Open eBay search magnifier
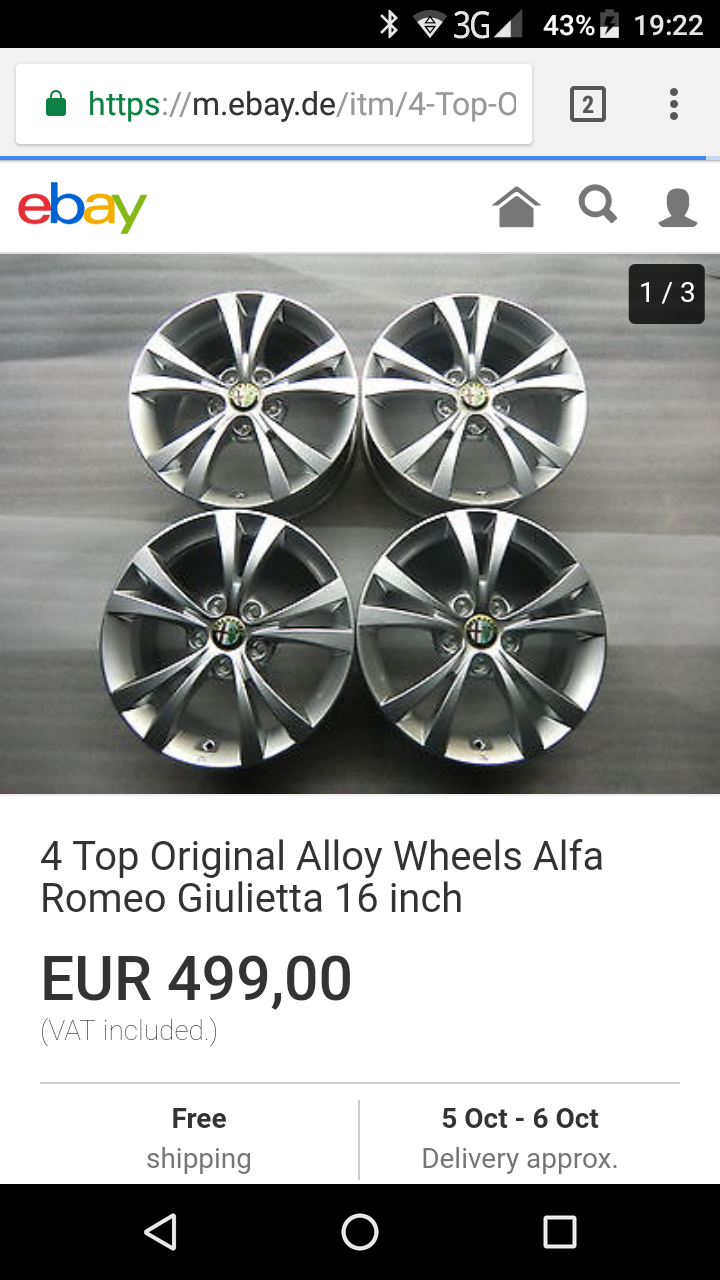The image size is (720, 1280). pyautogui.click(x=598, y=205)
